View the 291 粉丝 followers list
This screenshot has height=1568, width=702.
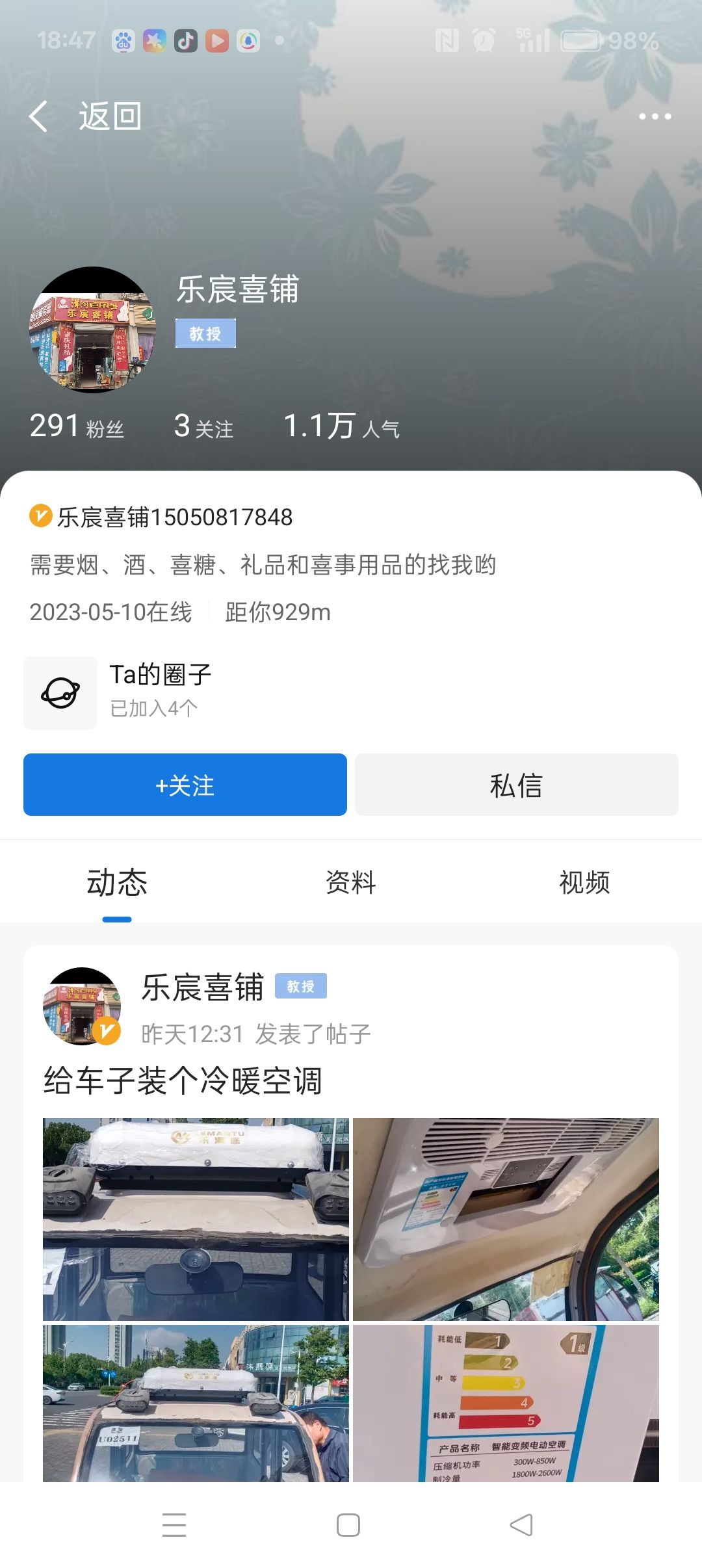77,426
